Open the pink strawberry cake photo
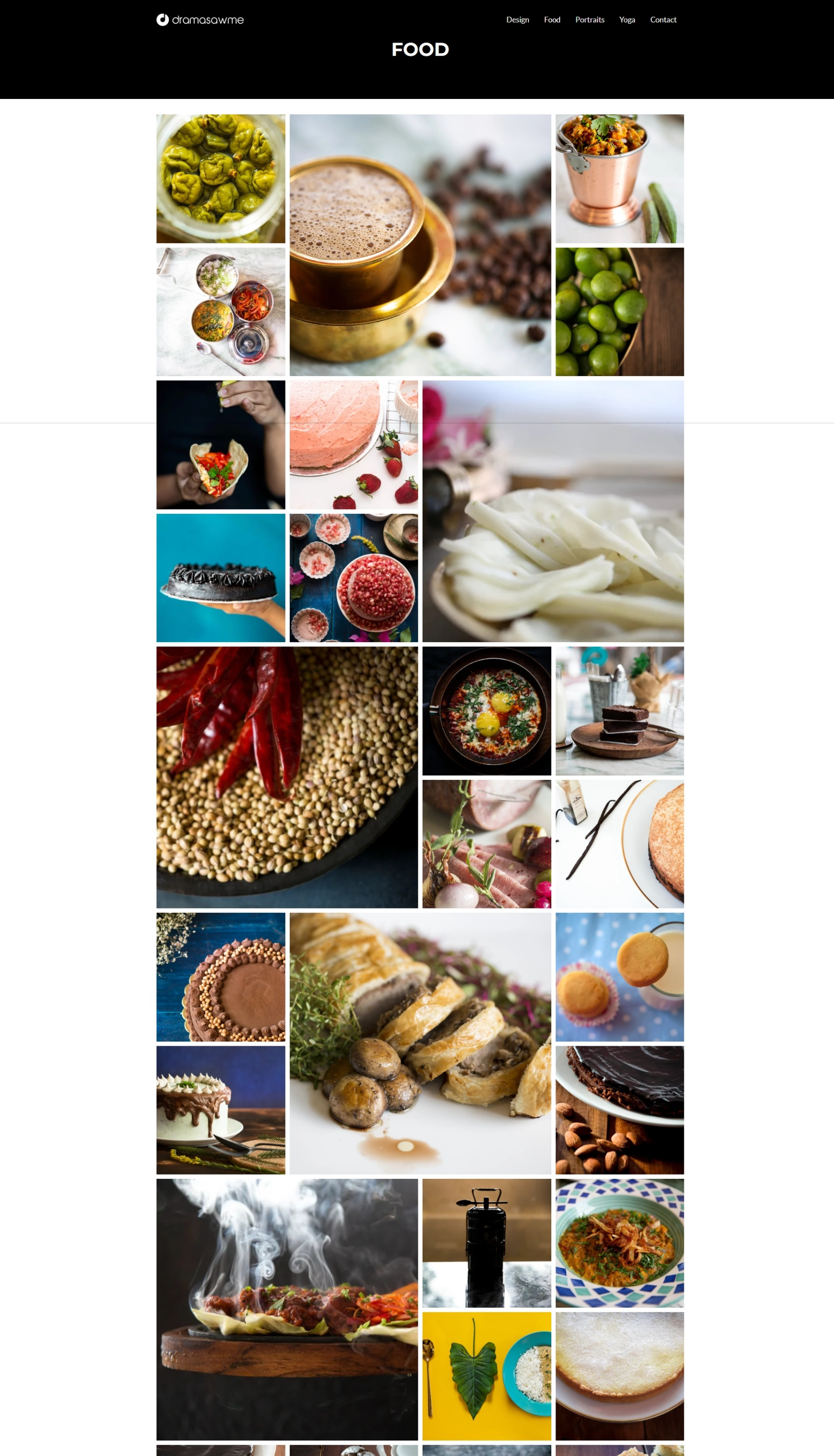 click(x=354, y=444)
